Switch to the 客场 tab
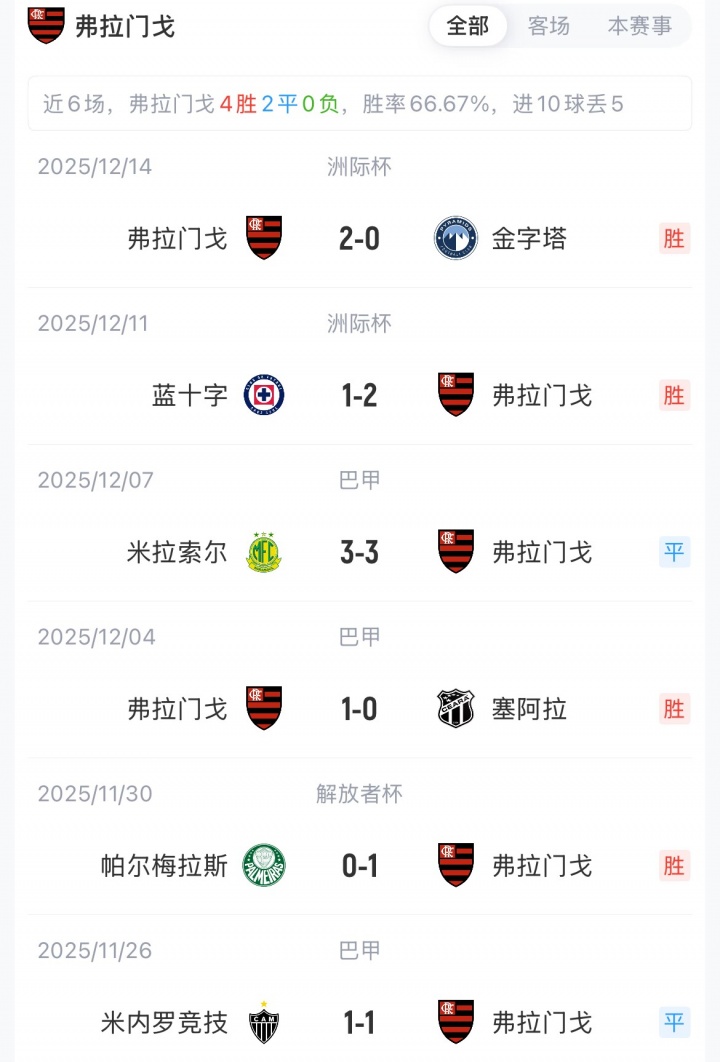 click(x=549, y=26)
